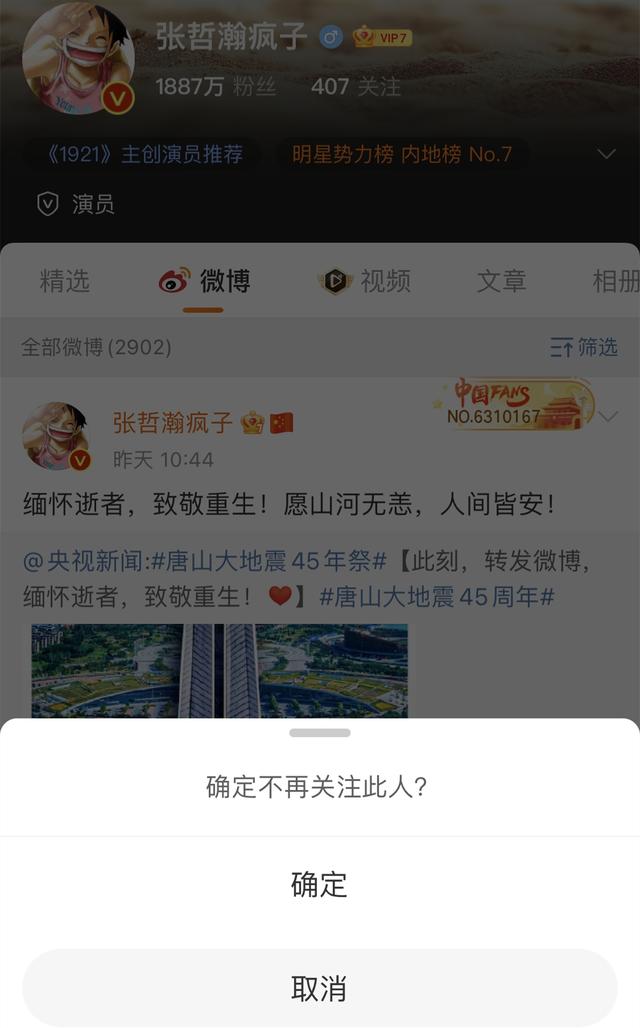Cancel the unfollow with 取消
640x1028 pixels.
(319, 988)
